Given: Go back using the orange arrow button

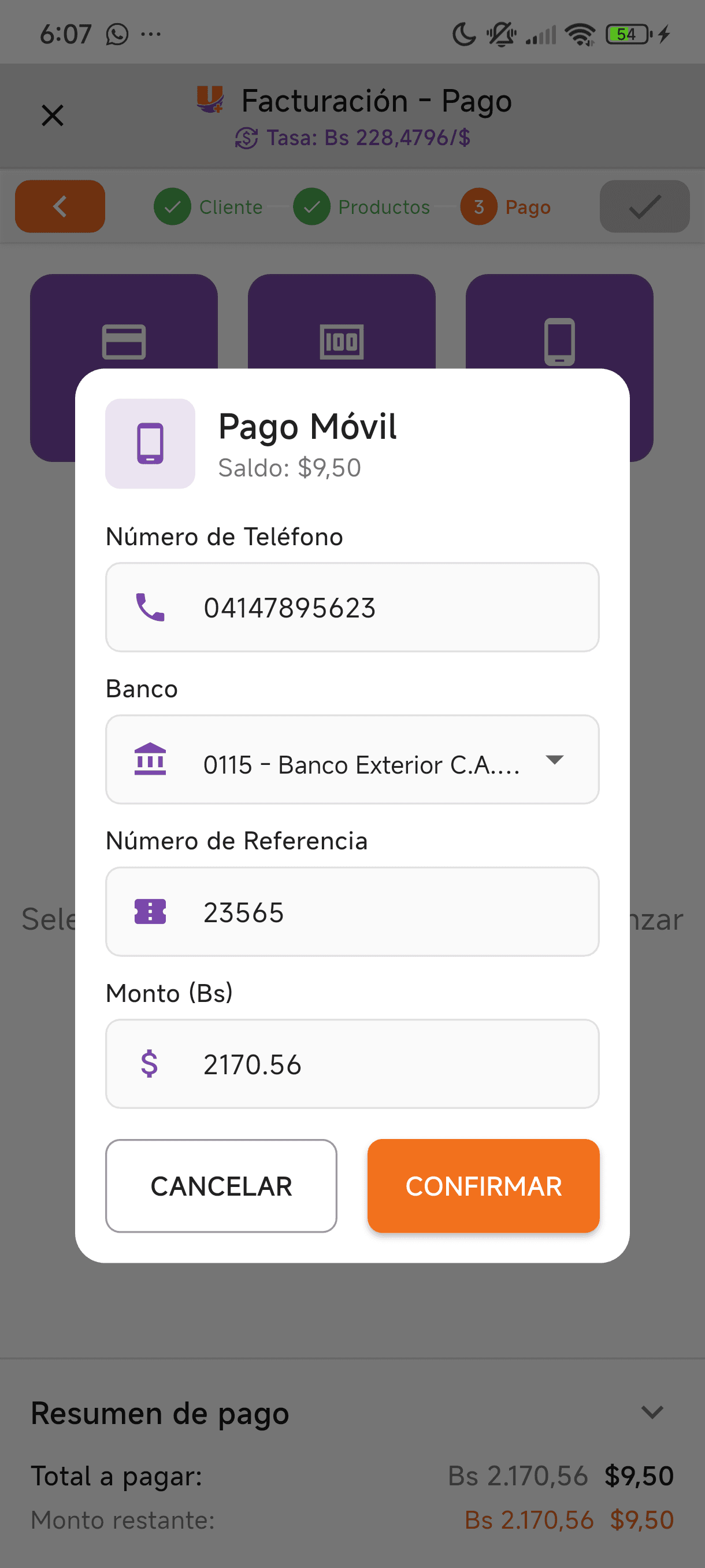Looking at the screenshot, I should click(x=60, y=206).
